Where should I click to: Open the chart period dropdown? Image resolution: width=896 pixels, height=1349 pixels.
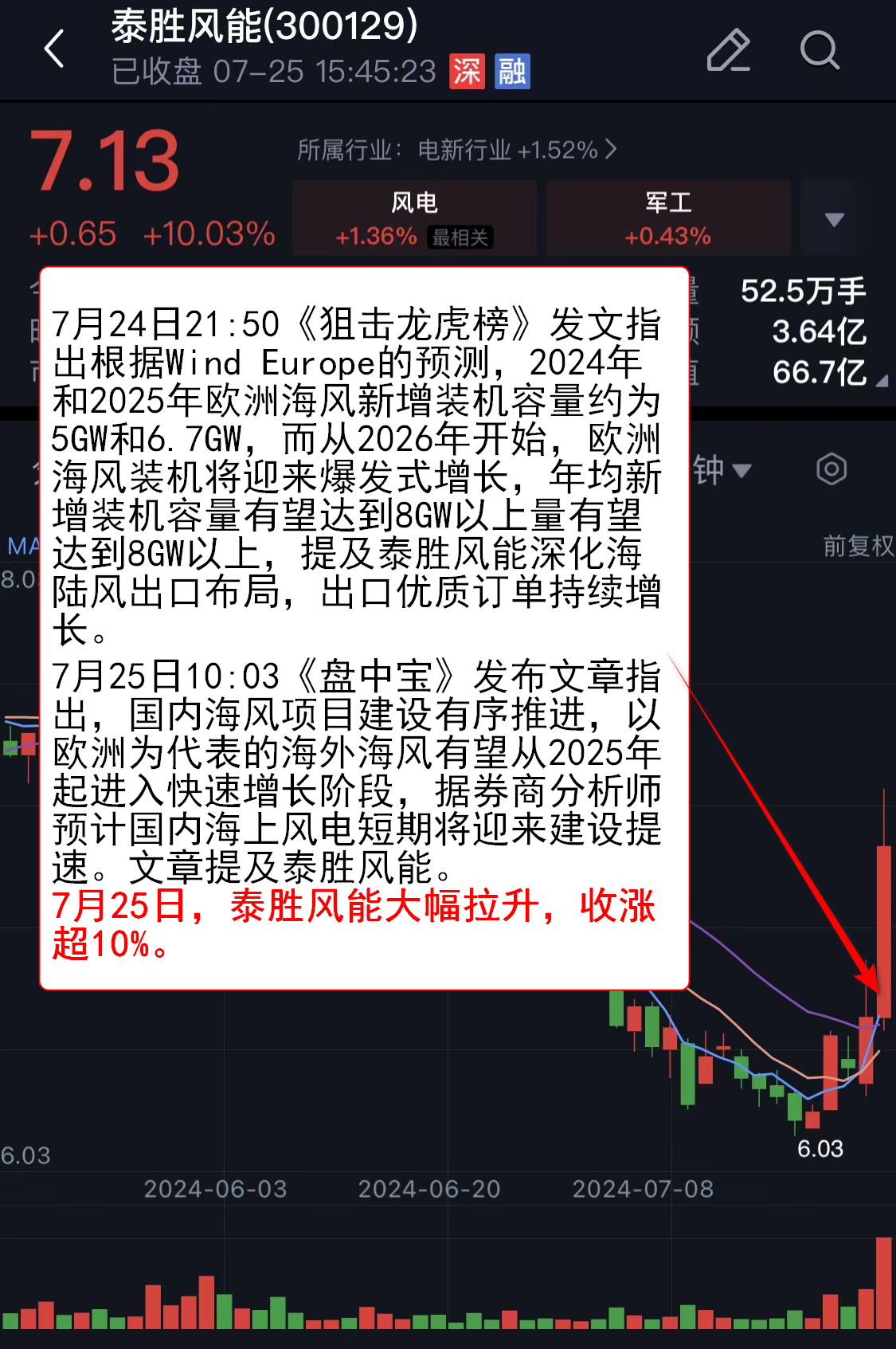tap(721, 470)
